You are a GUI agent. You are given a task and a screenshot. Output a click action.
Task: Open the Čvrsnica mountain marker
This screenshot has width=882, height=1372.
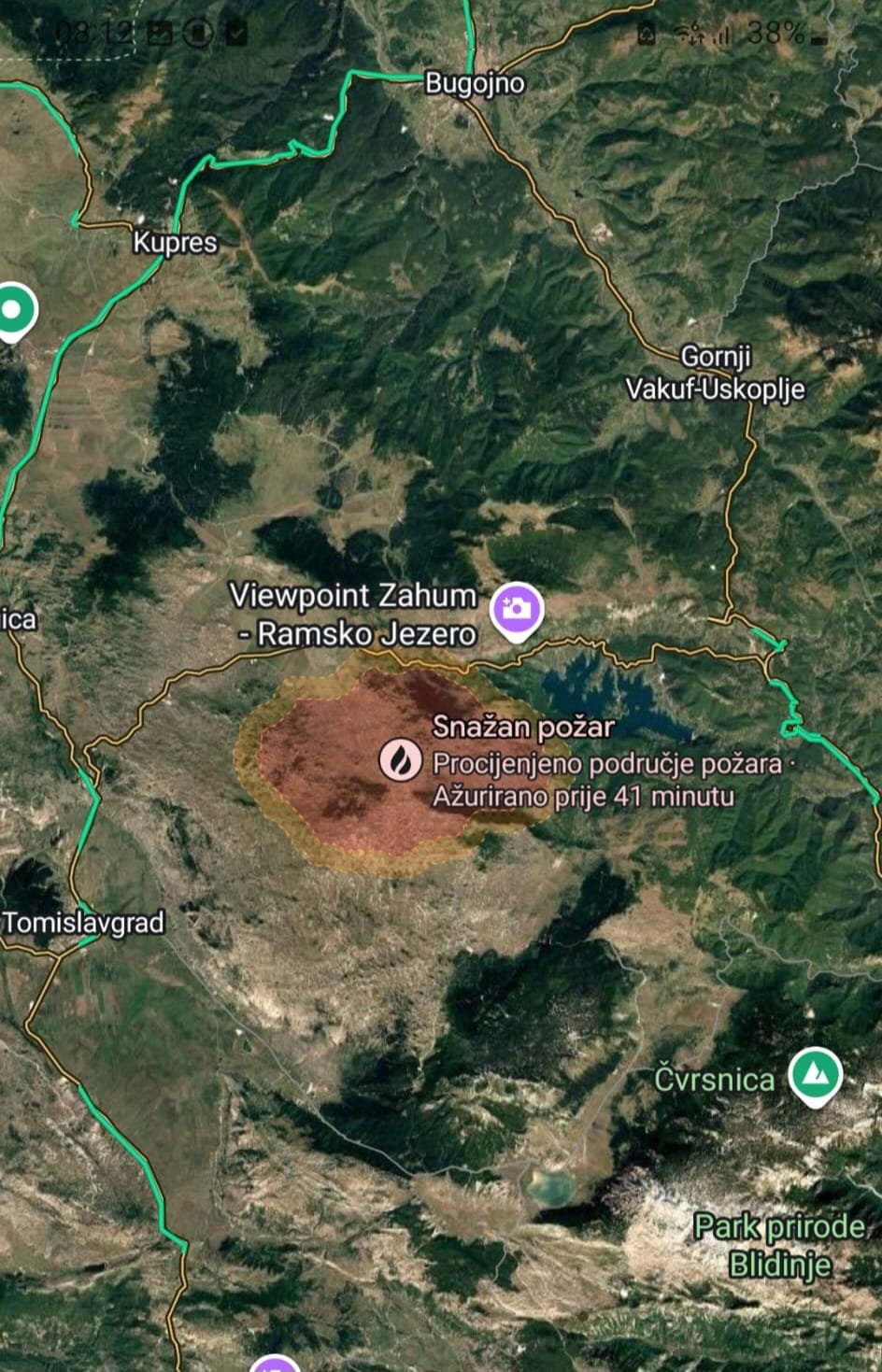coord(816,1076)
